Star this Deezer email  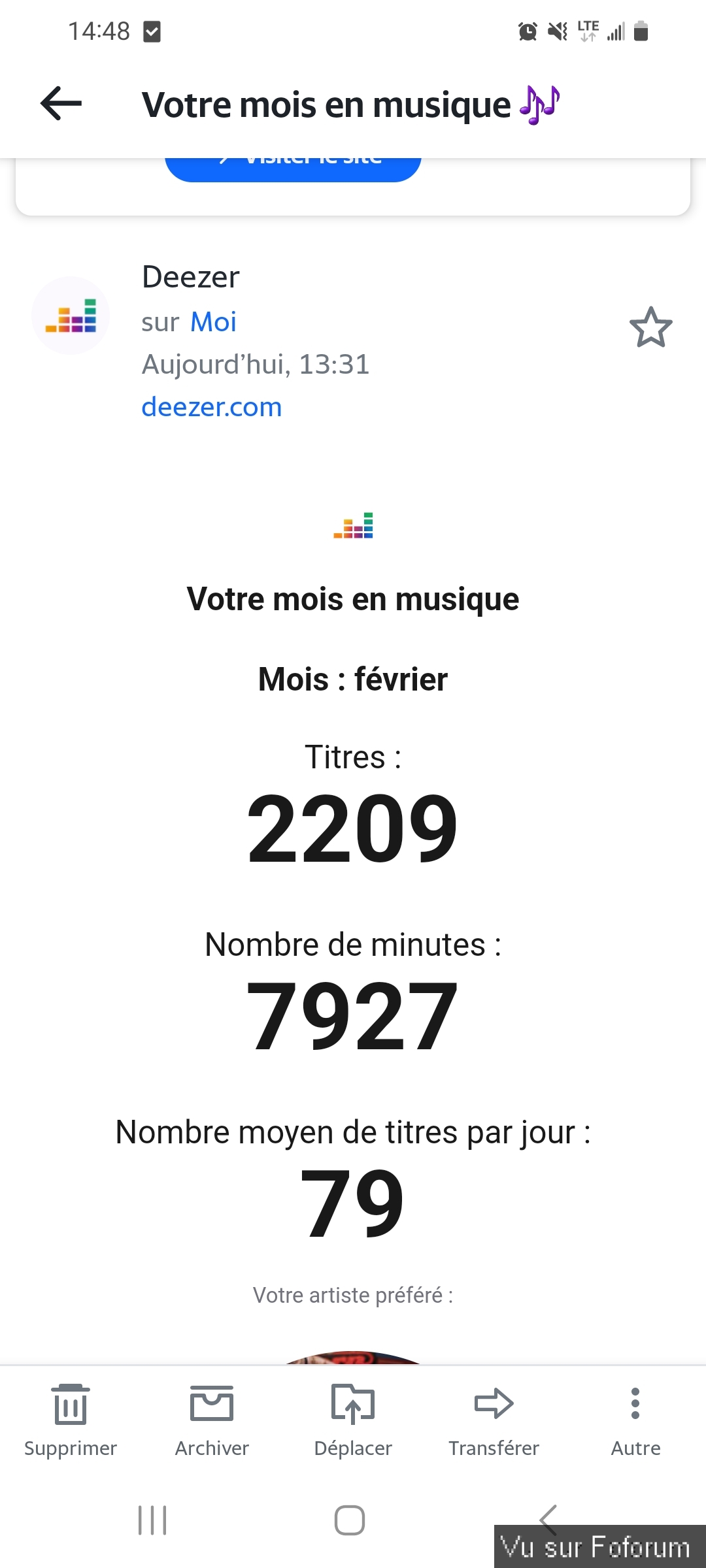click(650, 327)
